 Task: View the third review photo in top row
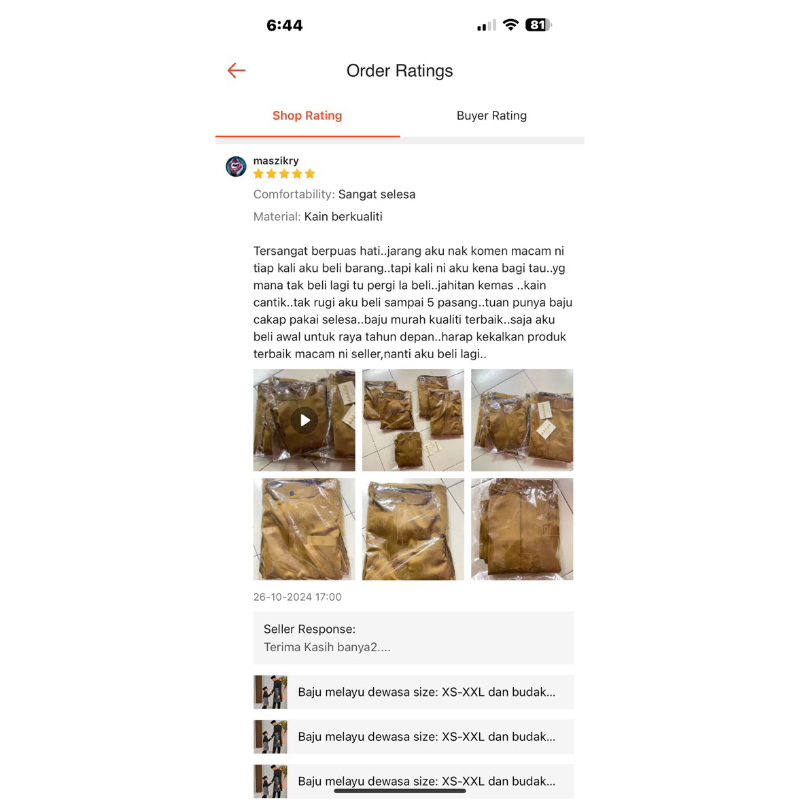[522, 420]
